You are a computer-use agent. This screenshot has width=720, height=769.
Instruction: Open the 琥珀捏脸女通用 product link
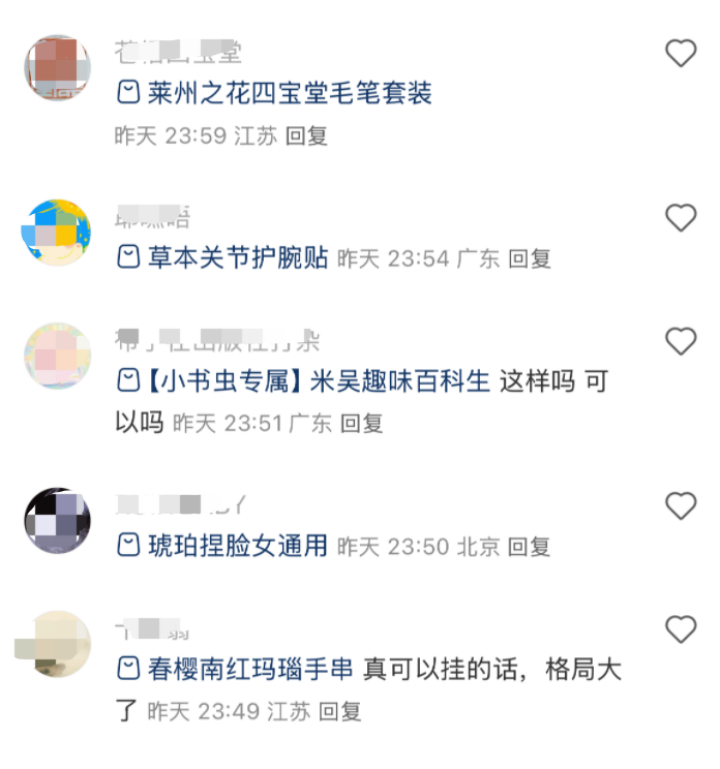pos(224,546)
